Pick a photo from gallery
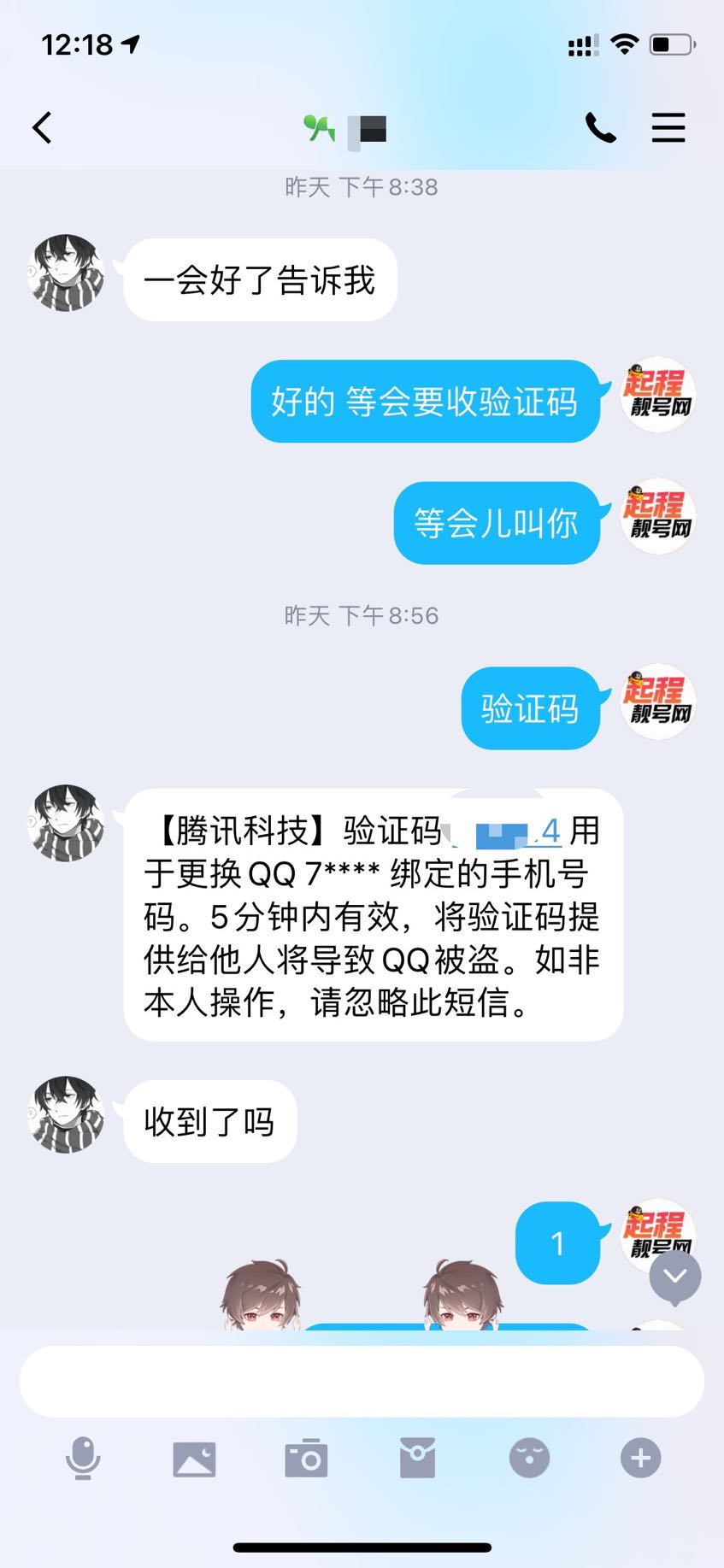Image resolution: width=724 pixels, height=1568 pixels. [x=194, y=1459]
